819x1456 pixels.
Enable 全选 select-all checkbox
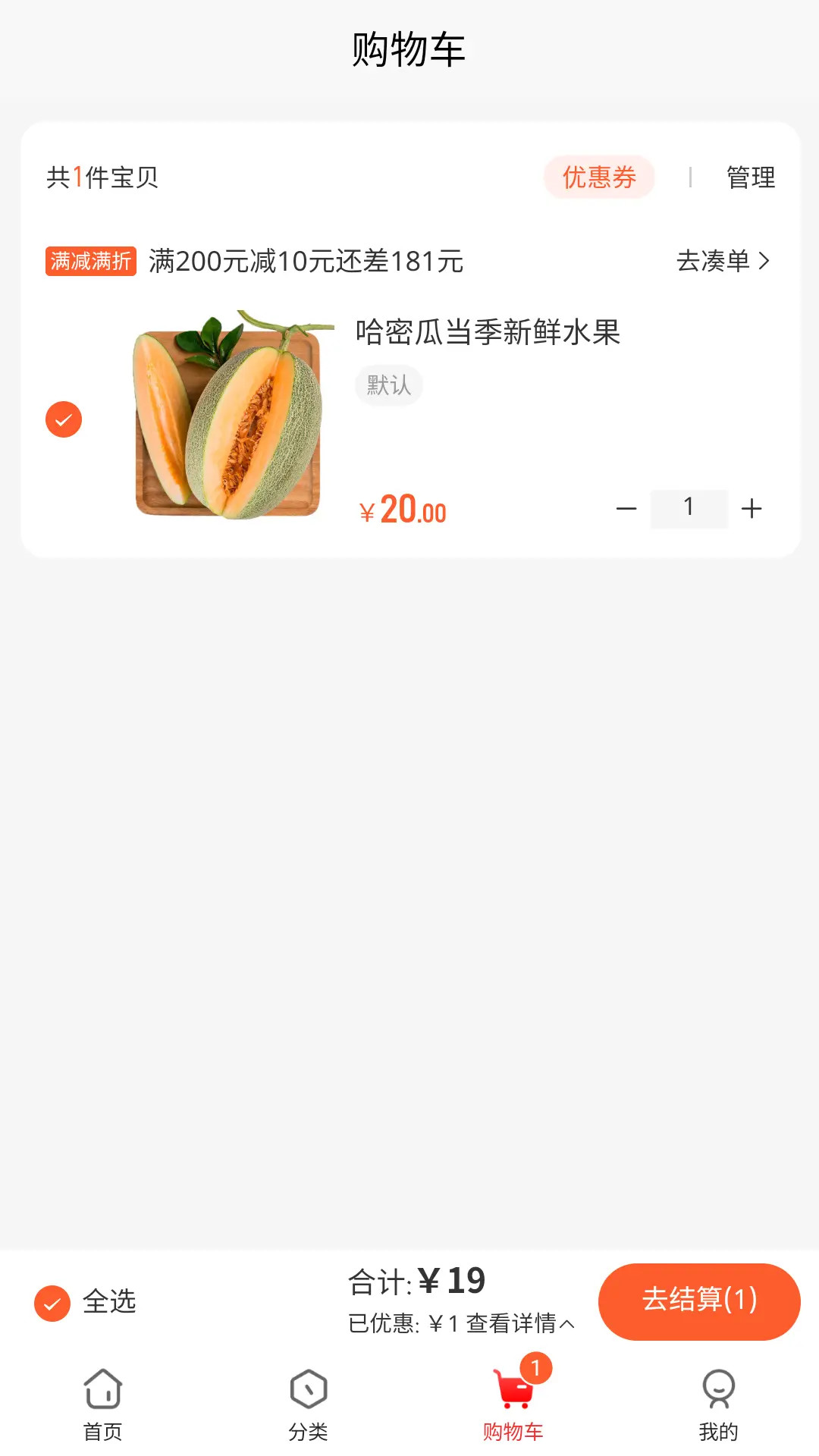(51, 1302)
